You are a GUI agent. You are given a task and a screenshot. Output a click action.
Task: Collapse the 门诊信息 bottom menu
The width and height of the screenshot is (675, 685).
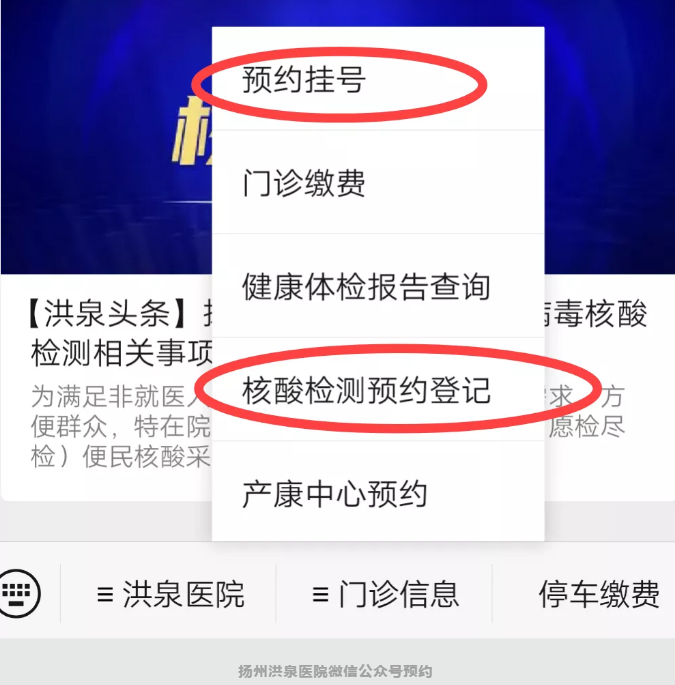click(385, 594)
